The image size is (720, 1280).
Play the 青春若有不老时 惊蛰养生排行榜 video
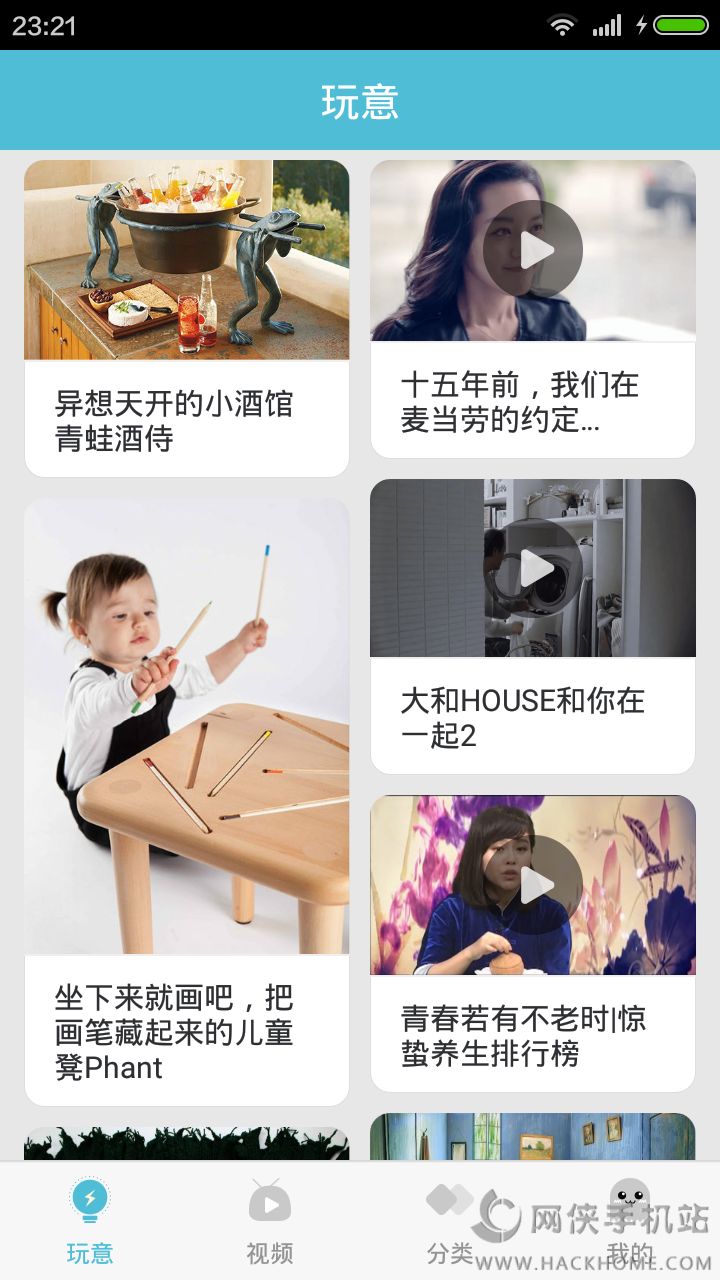532,885
